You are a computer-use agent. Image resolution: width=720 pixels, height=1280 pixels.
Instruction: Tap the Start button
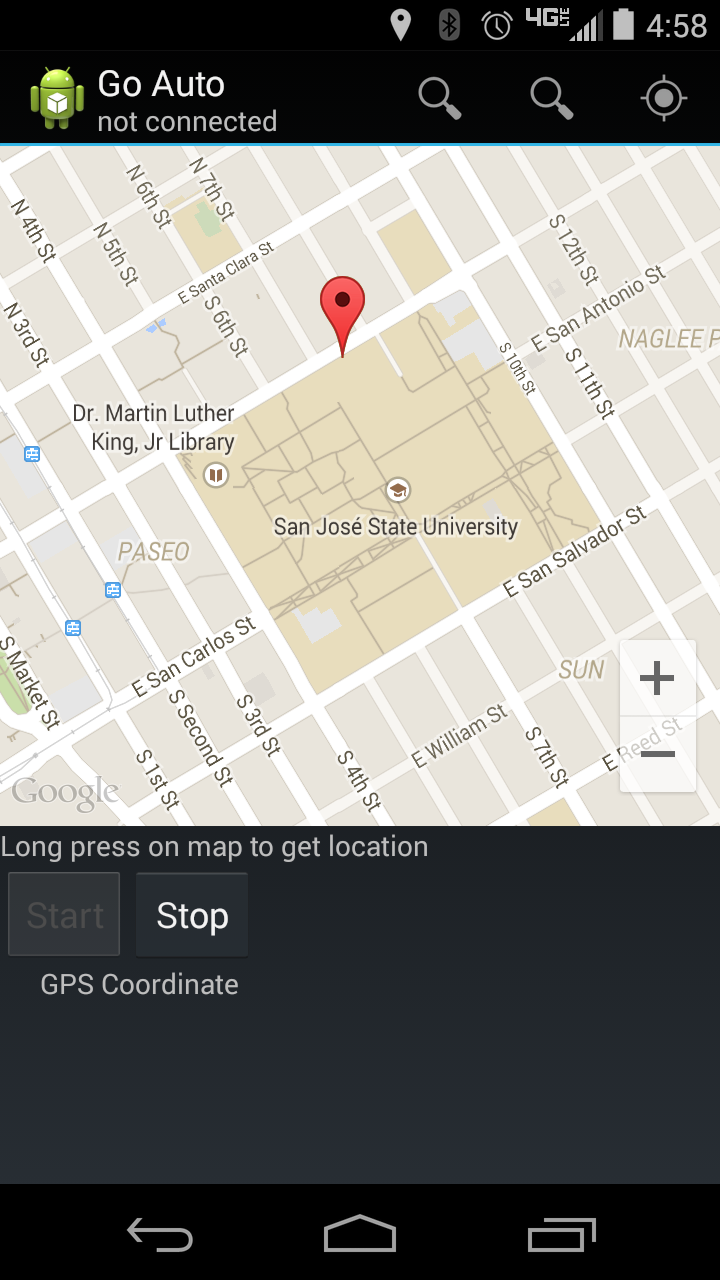(x=65, y=915)
